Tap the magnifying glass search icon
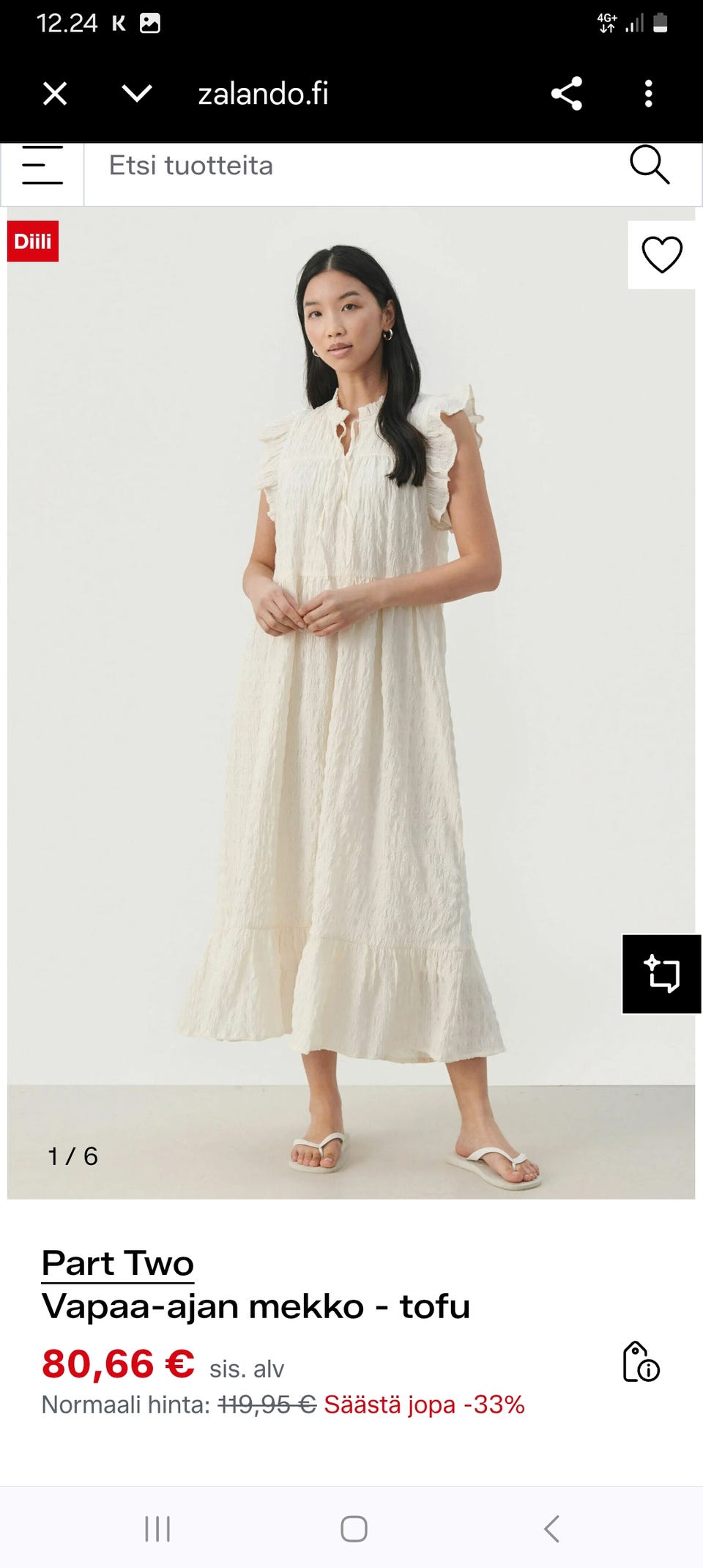 tap(650, 165)
